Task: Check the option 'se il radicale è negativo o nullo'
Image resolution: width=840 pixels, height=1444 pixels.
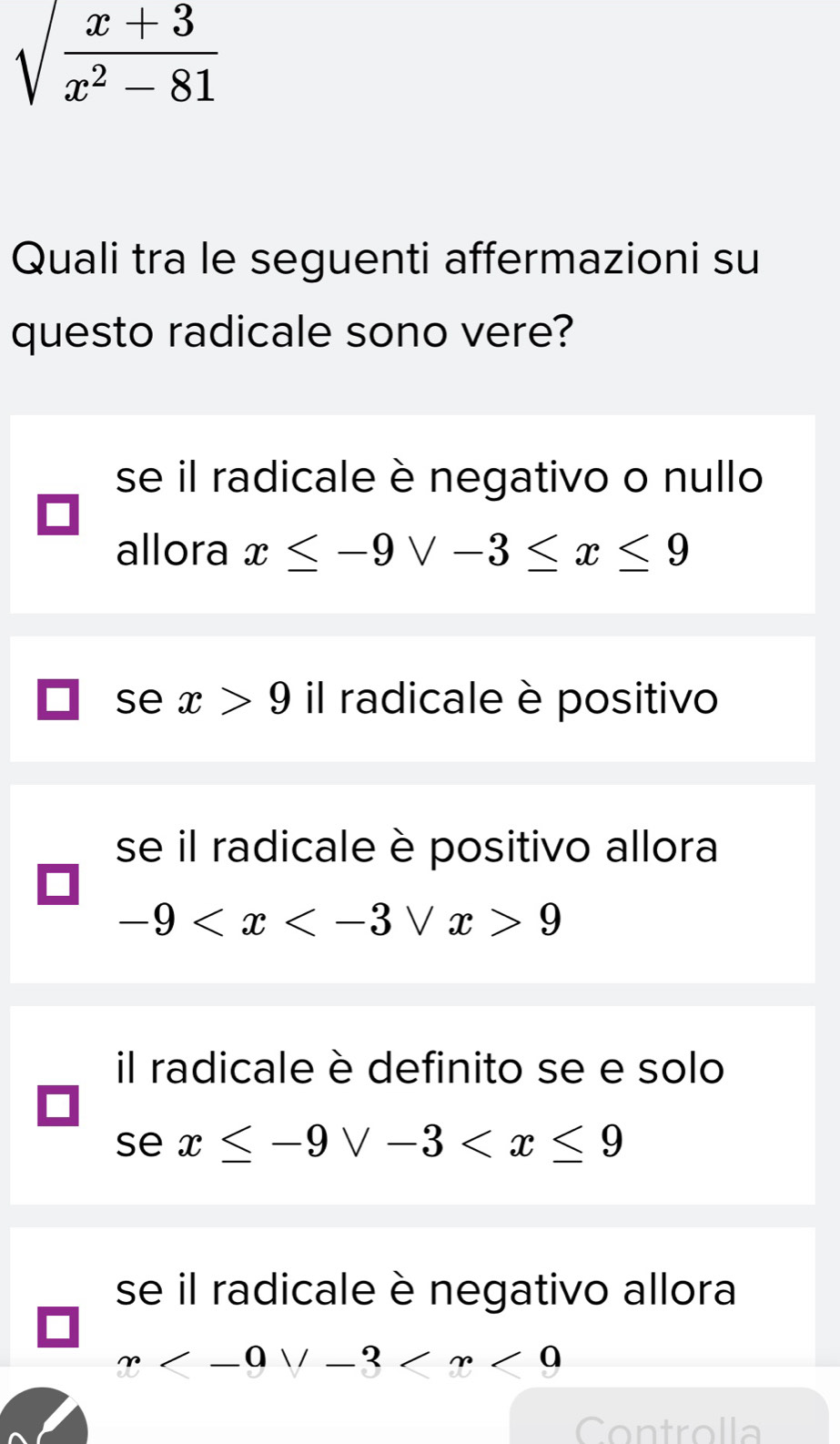Action: pos(57,514)
